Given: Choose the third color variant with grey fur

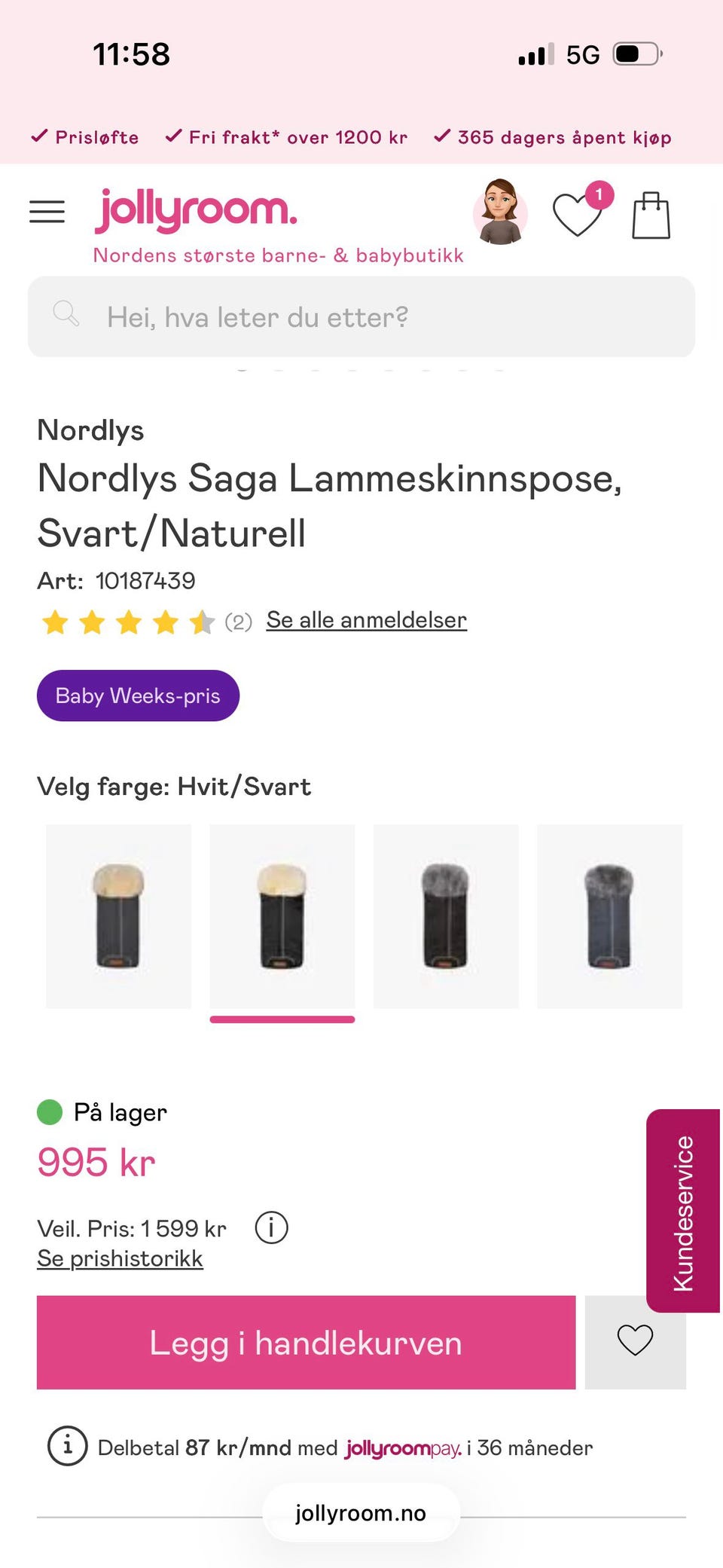Looking at the screenshot, I should [446, 916].
